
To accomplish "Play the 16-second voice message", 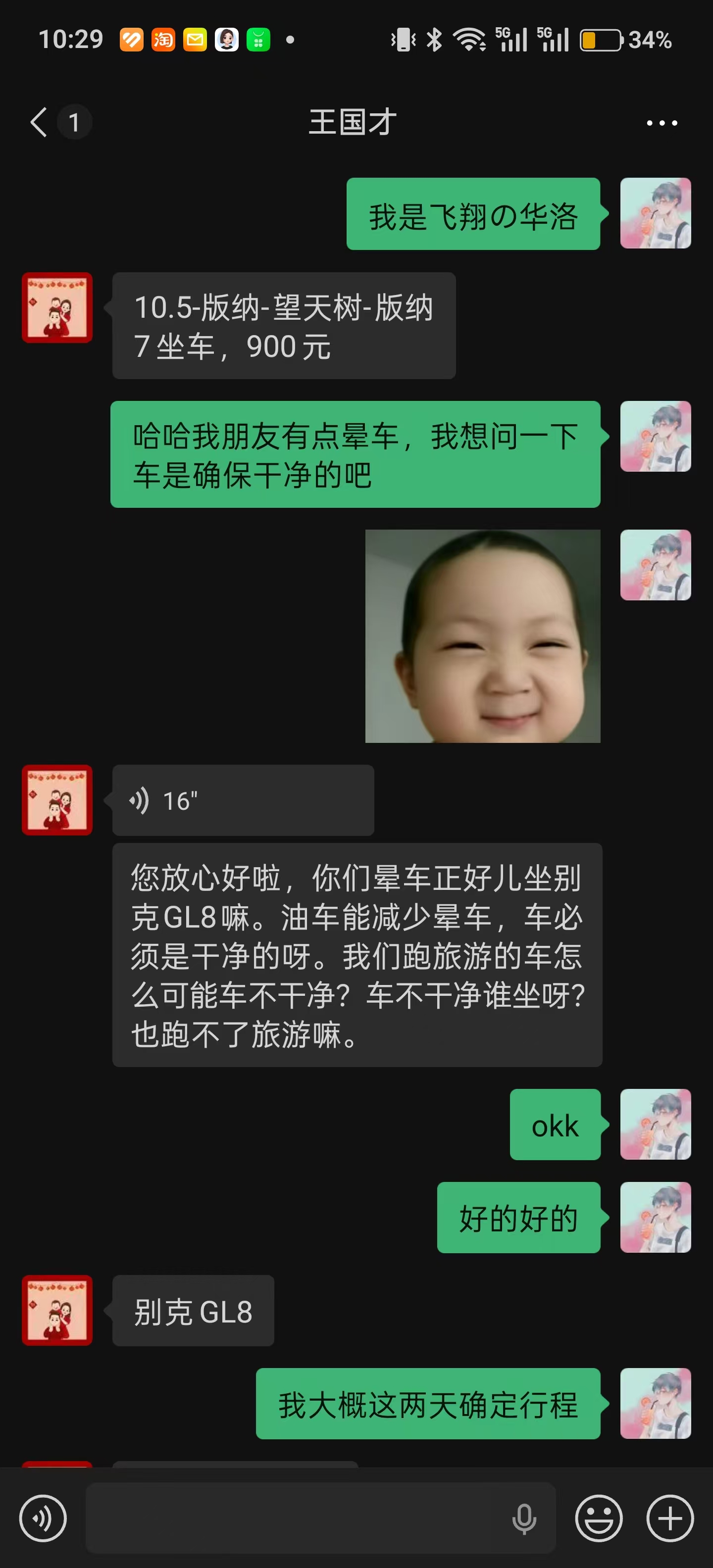I will 243,800.
